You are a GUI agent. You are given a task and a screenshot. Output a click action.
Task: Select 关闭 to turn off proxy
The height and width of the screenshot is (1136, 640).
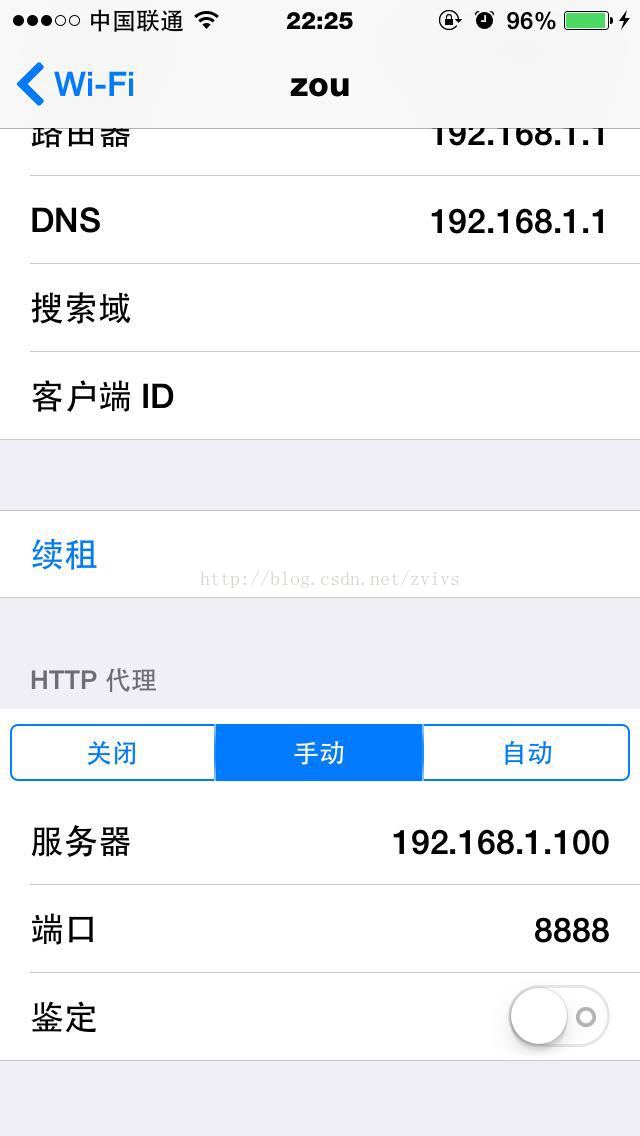click(x=113, y=753)
